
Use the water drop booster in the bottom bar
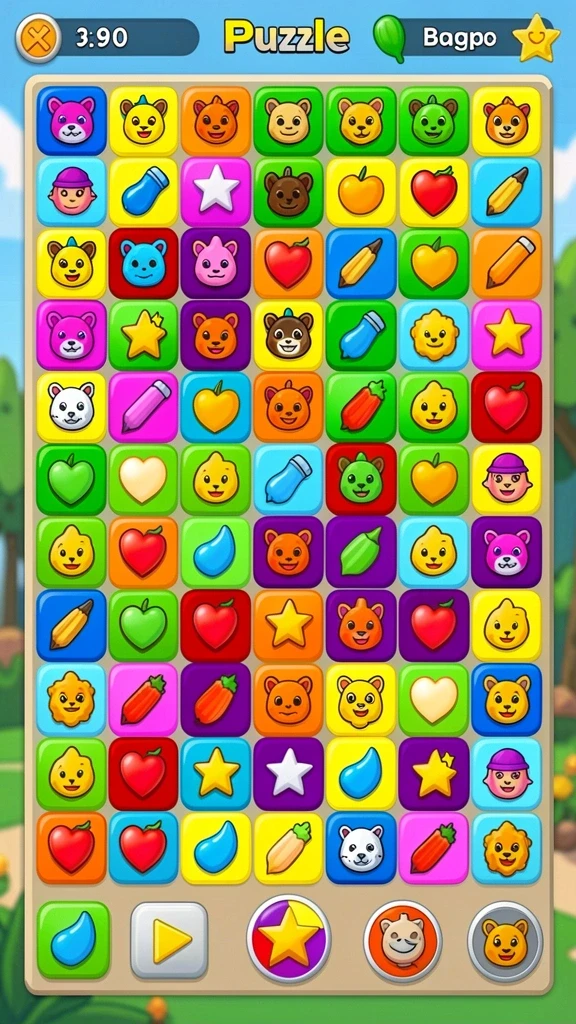pos(73,939)
